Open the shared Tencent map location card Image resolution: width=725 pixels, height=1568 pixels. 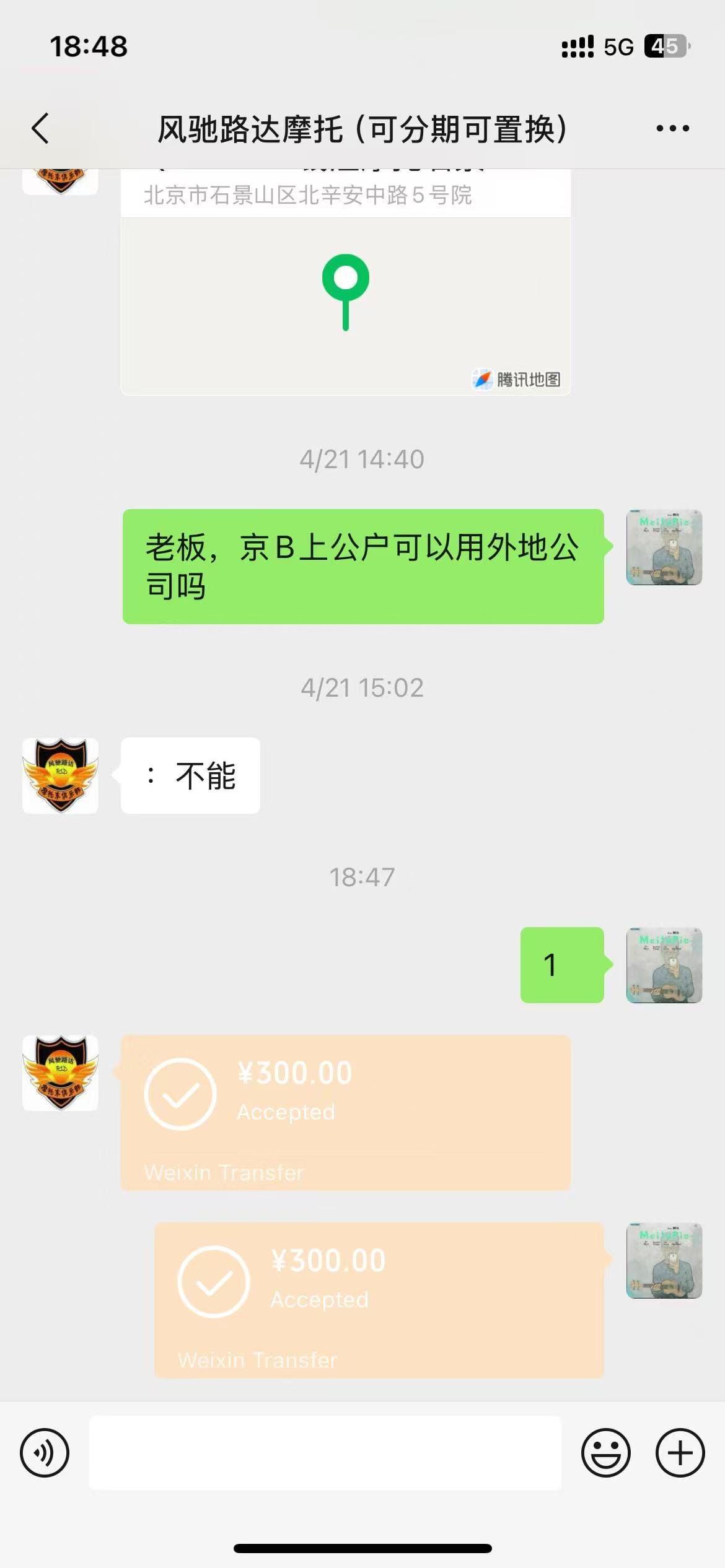pos(345,291)
